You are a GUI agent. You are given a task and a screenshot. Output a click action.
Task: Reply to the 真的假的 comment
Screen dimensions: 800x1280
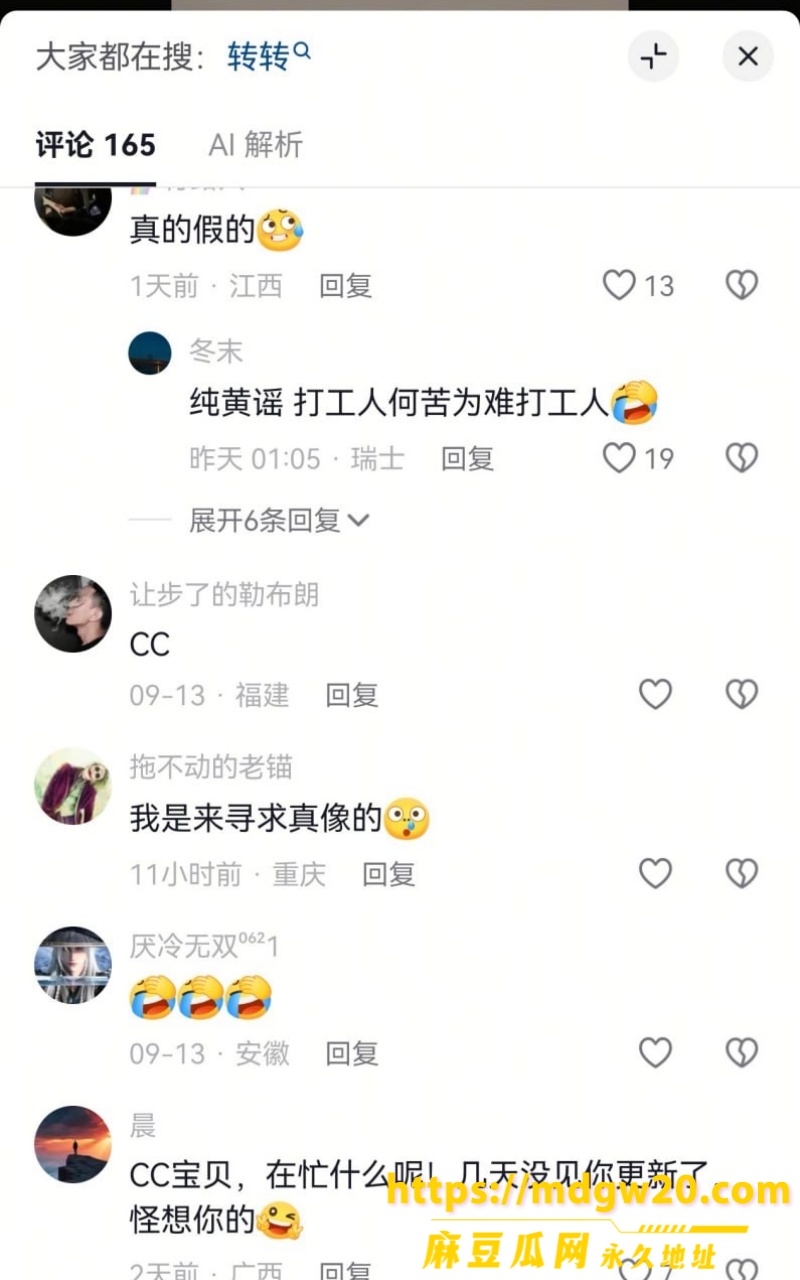click(x=345, y=286)
